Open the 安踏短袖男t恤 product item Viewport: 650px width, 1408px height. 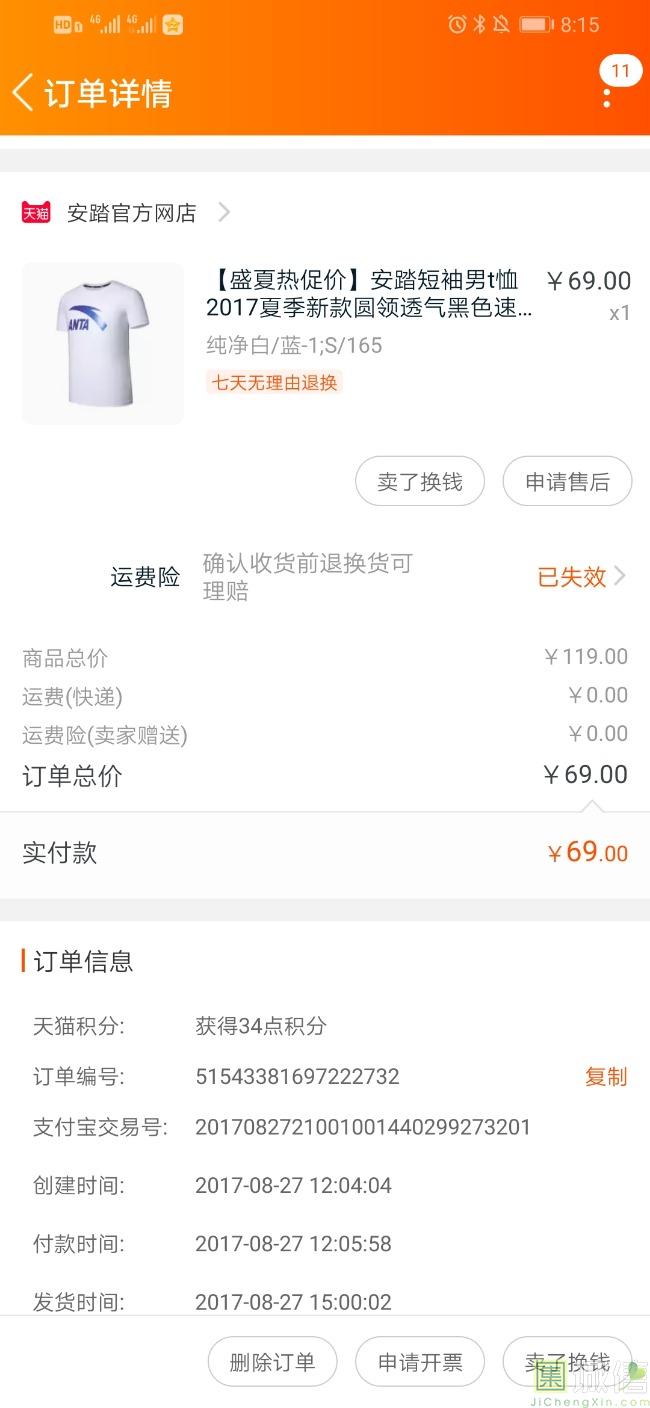pyautogui.click(x=369, y=294)
